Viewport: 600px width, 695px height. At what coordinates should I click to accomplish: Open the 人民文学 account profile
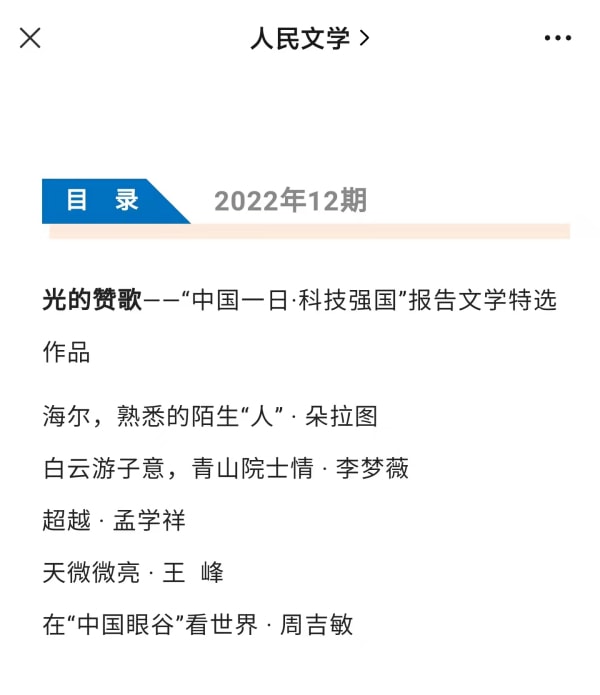coord(309,38)
